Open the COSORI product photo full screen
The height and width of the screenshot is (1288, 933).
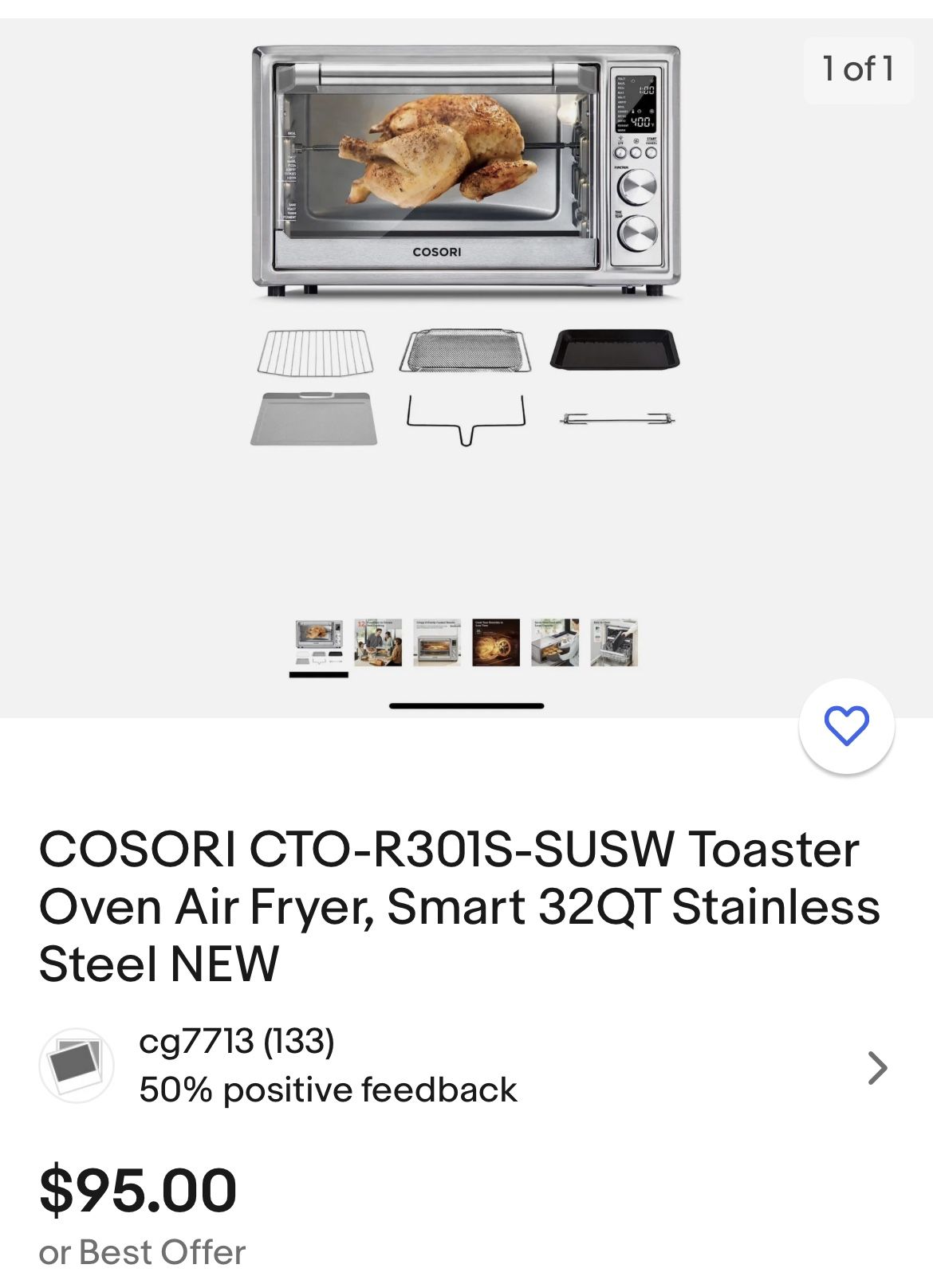[466, 247]
